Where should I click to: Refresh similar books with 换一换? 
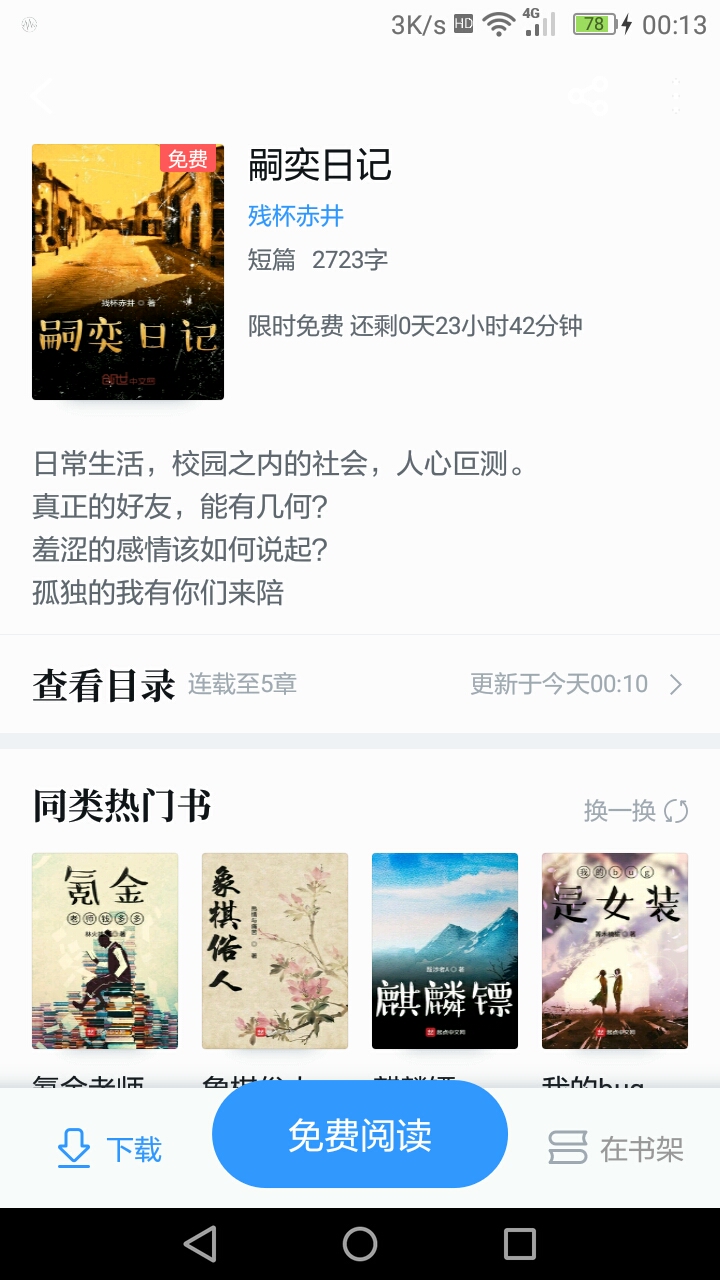[x=636, y=810]
